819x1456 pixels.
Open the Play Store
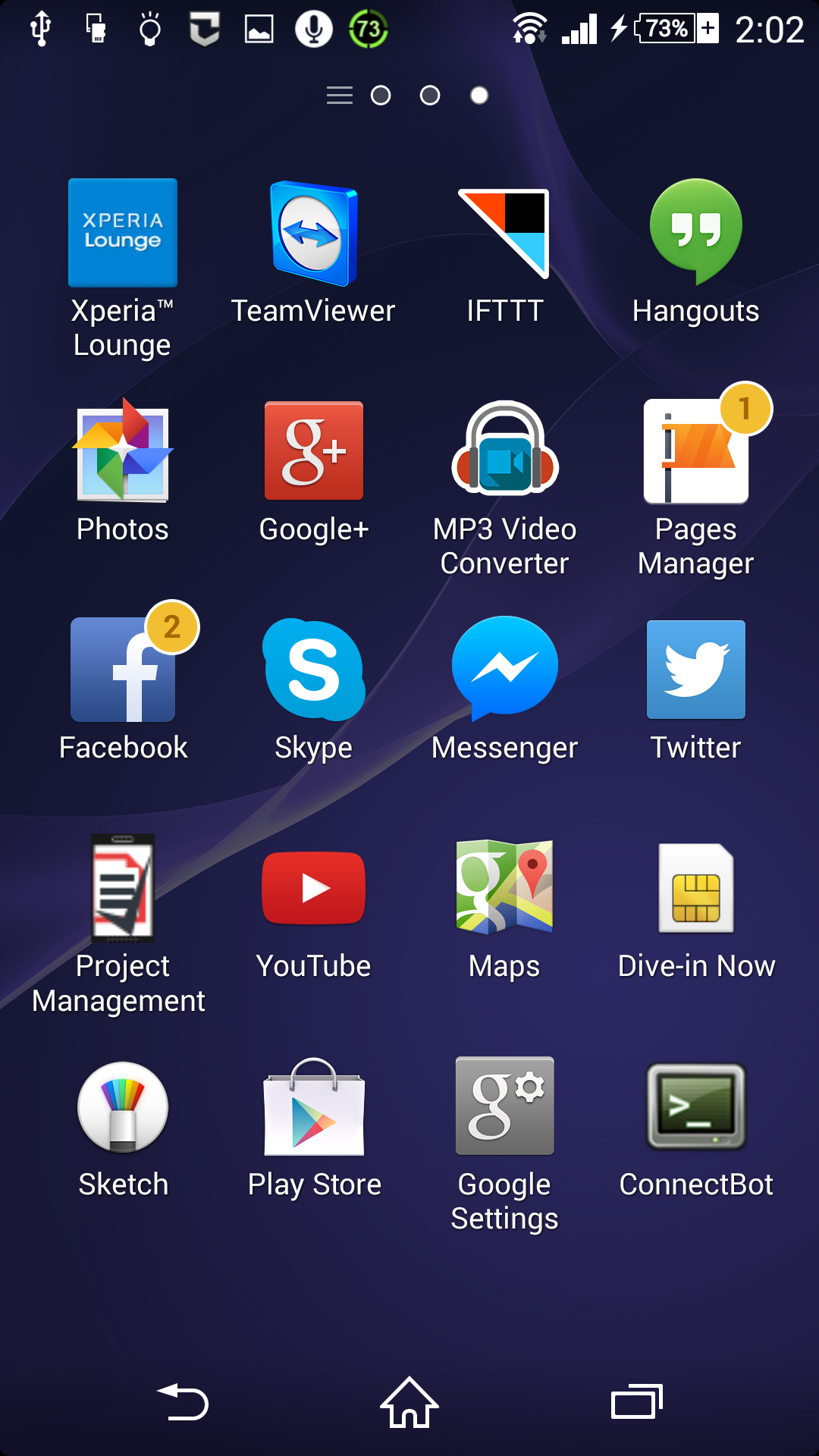[x=314, y=1106]
